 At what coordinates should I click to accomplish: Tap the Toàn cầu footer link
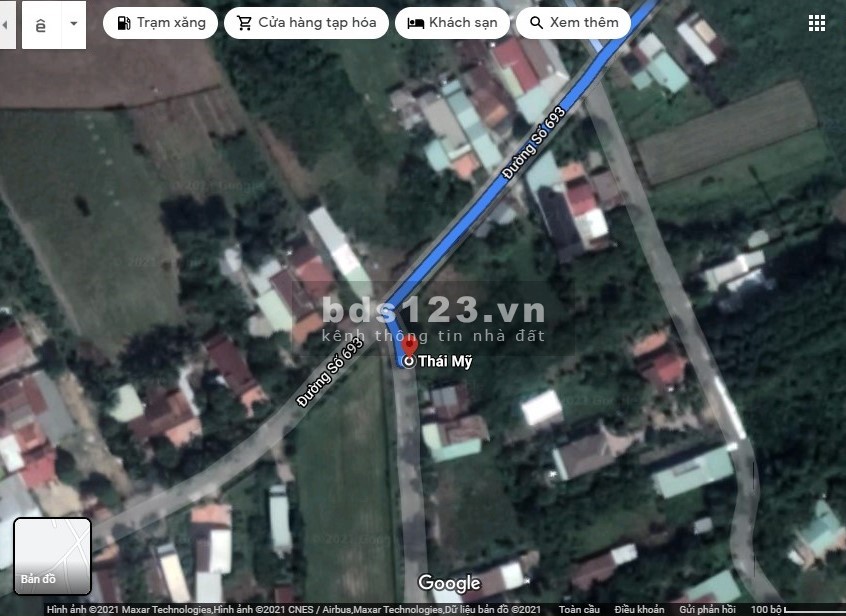point(579,609)
